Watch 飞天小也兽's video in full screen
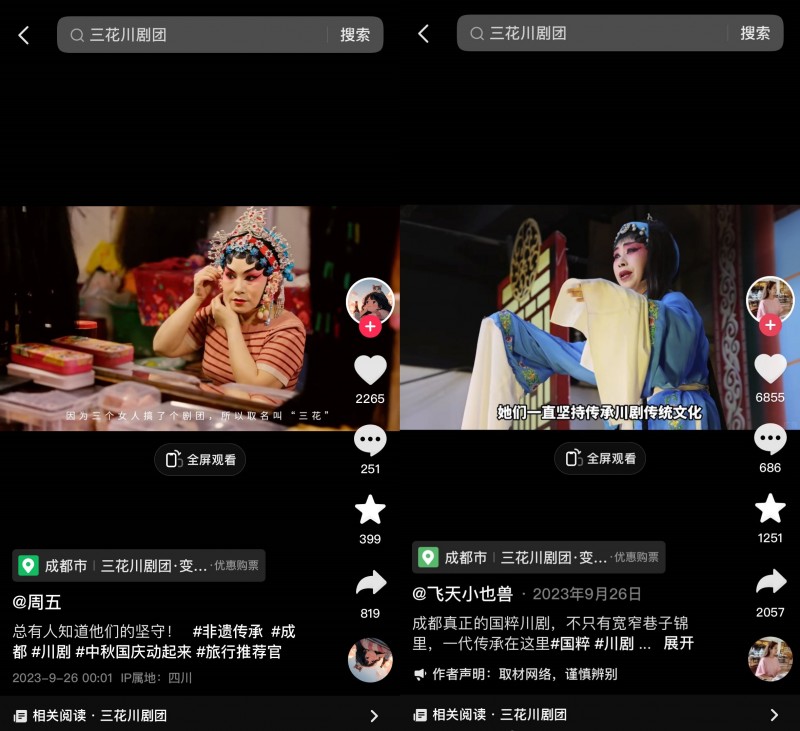The height and width of the screenshot is (731, 800). pos(600,458)
